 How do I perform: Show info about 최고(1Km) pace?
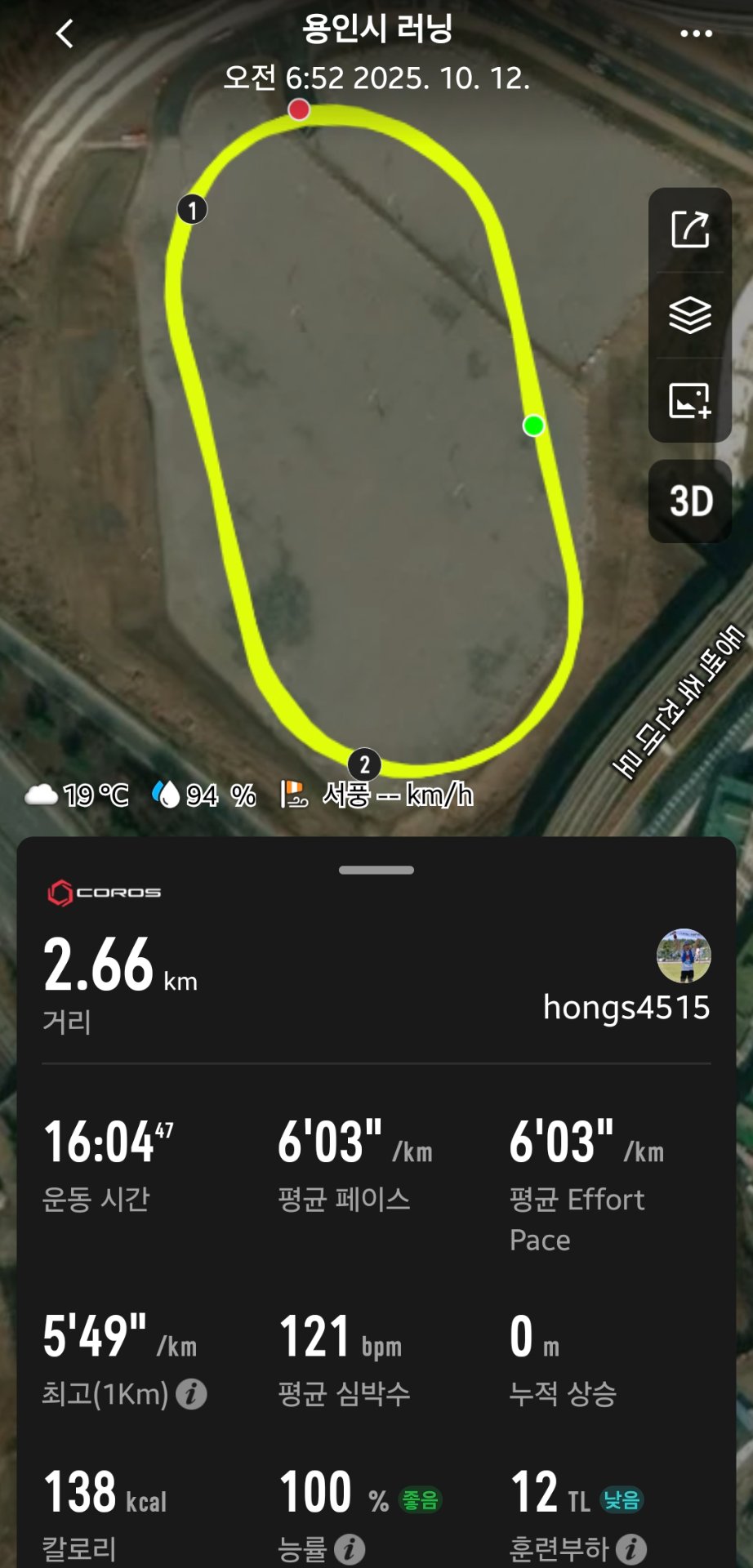pyautogui.click(x=192, y=1393)
